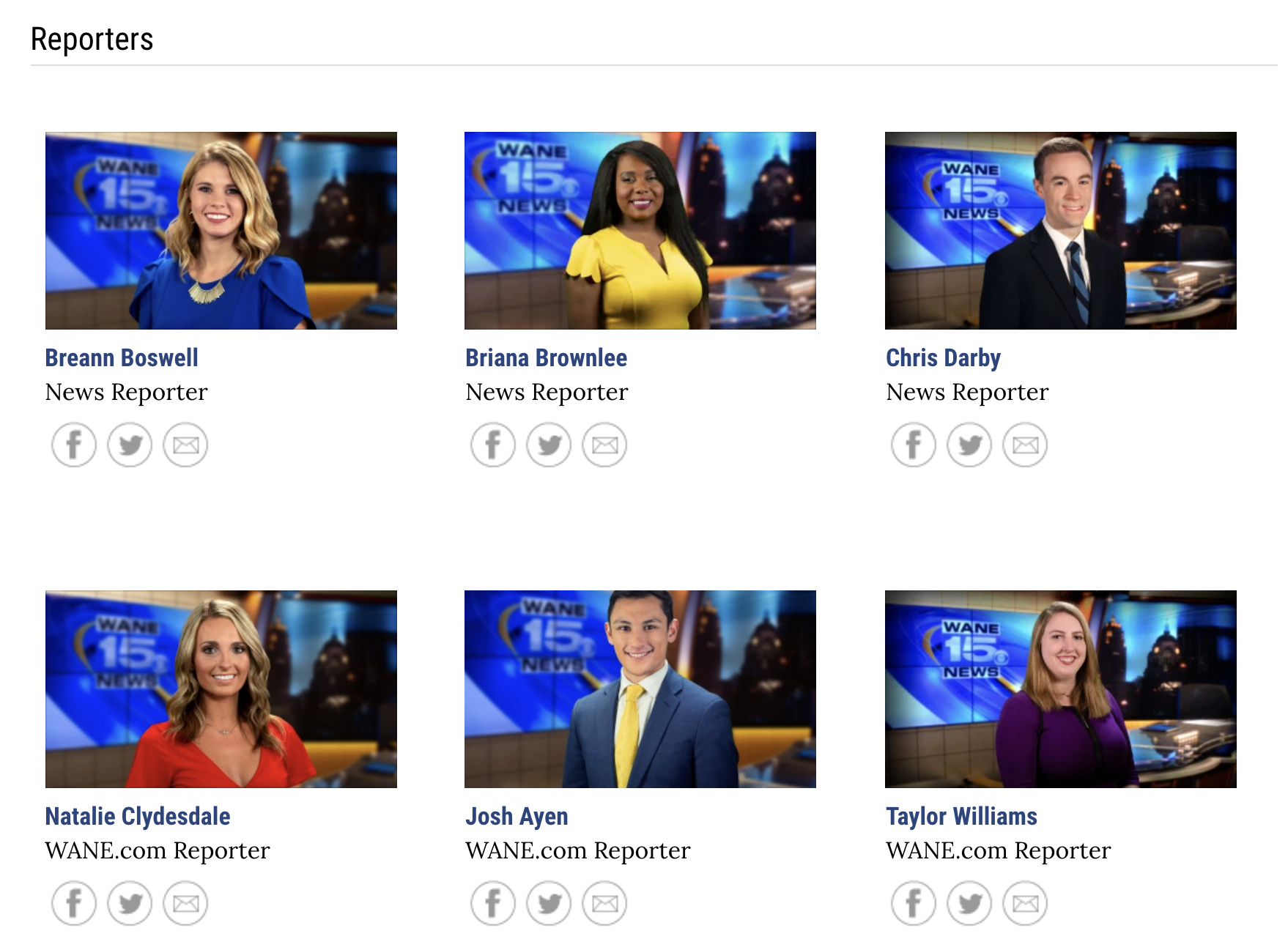This screenshot has height=939, width=1288.
Task: Email Breann Boswell via envelope icon
Action: 185,445
